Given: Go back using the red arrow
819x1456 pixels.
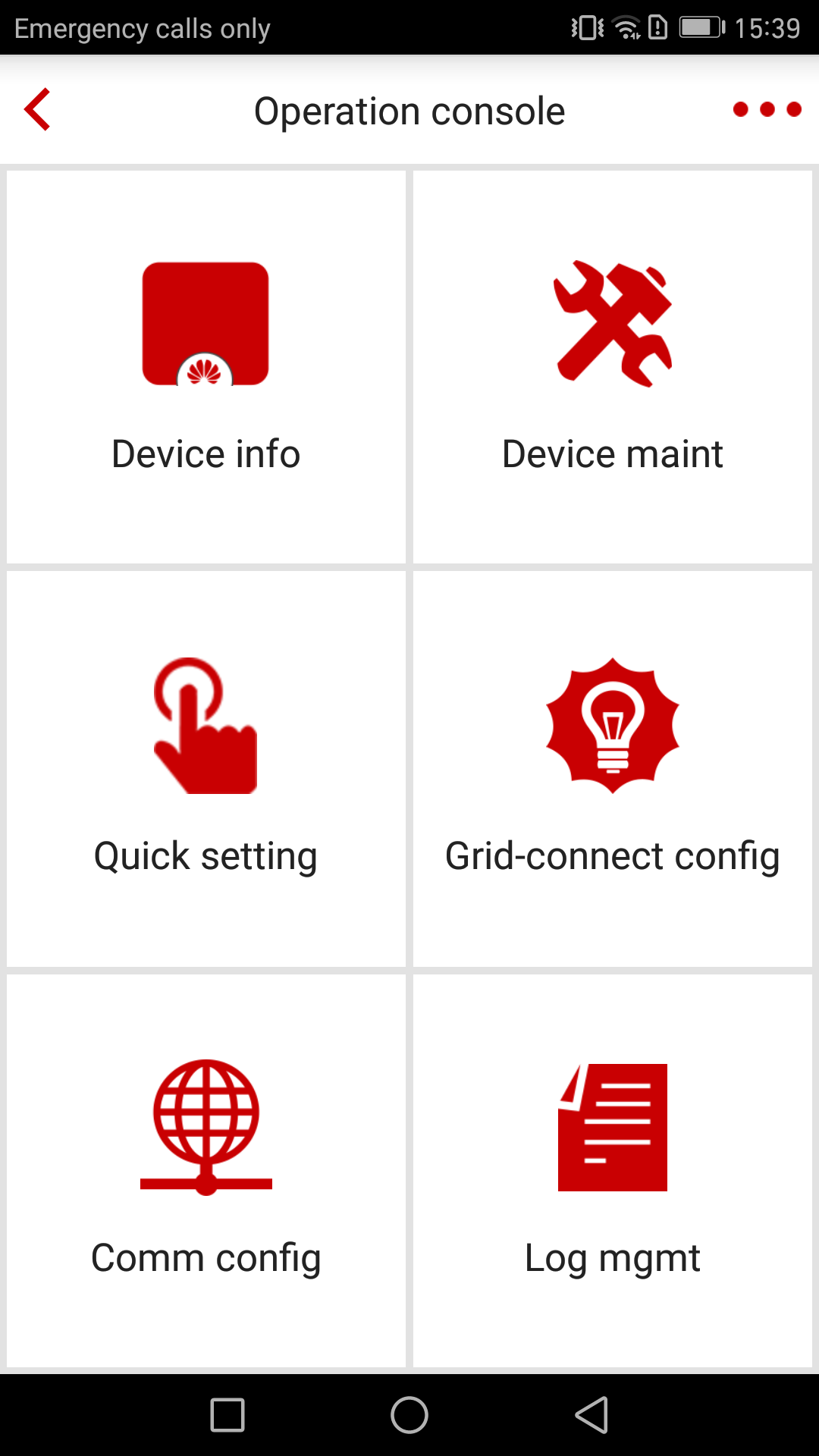Looking at the screenshot, I should [x=38, y=110].
